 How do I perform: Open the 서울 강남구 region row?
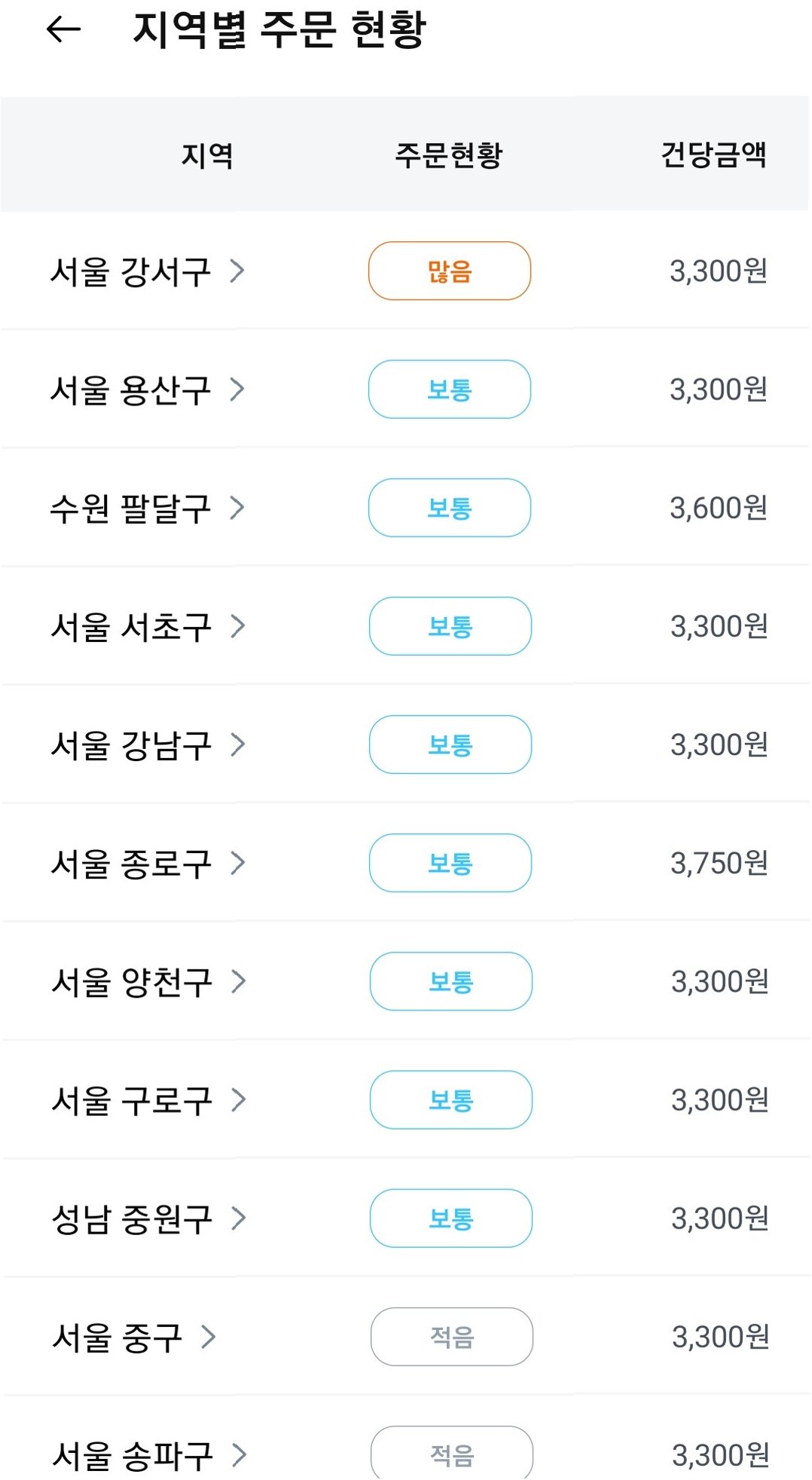[147, 745]
